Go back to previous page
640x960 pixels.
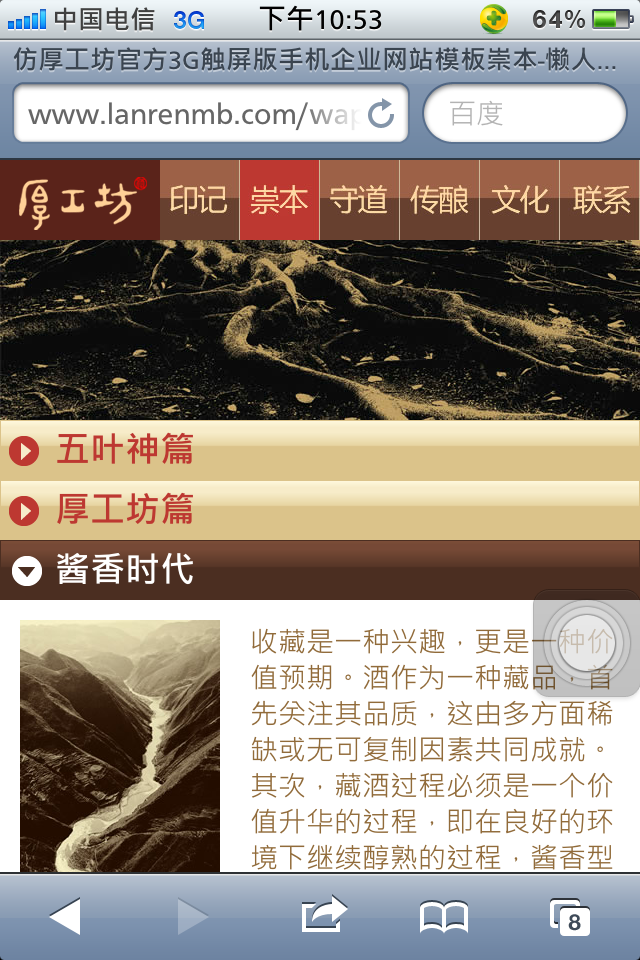65,916
